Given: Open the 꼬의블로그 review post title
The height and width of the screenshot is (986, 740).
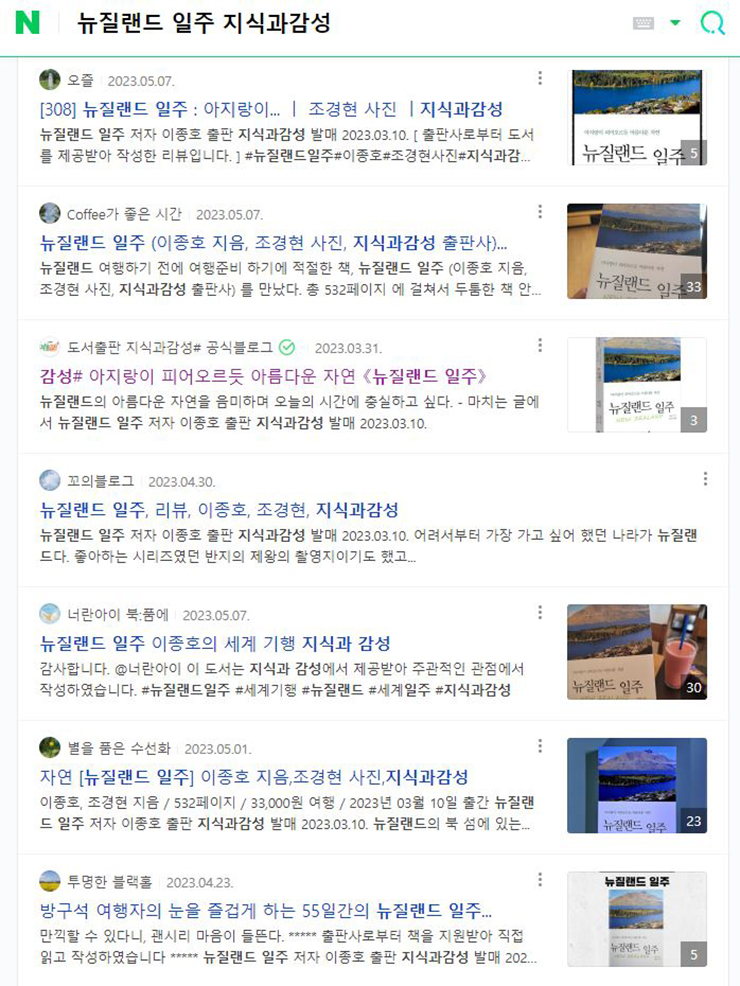Looking at the screenshot, I should (219, 510).
